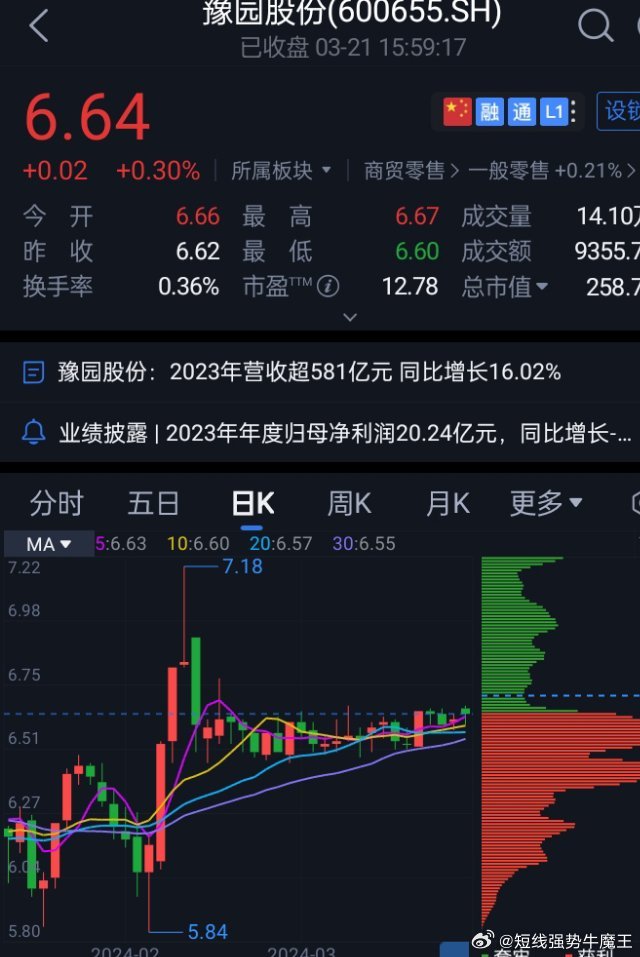Go back using the top-left arrow

pyautogui.click(x=38, y=26)
